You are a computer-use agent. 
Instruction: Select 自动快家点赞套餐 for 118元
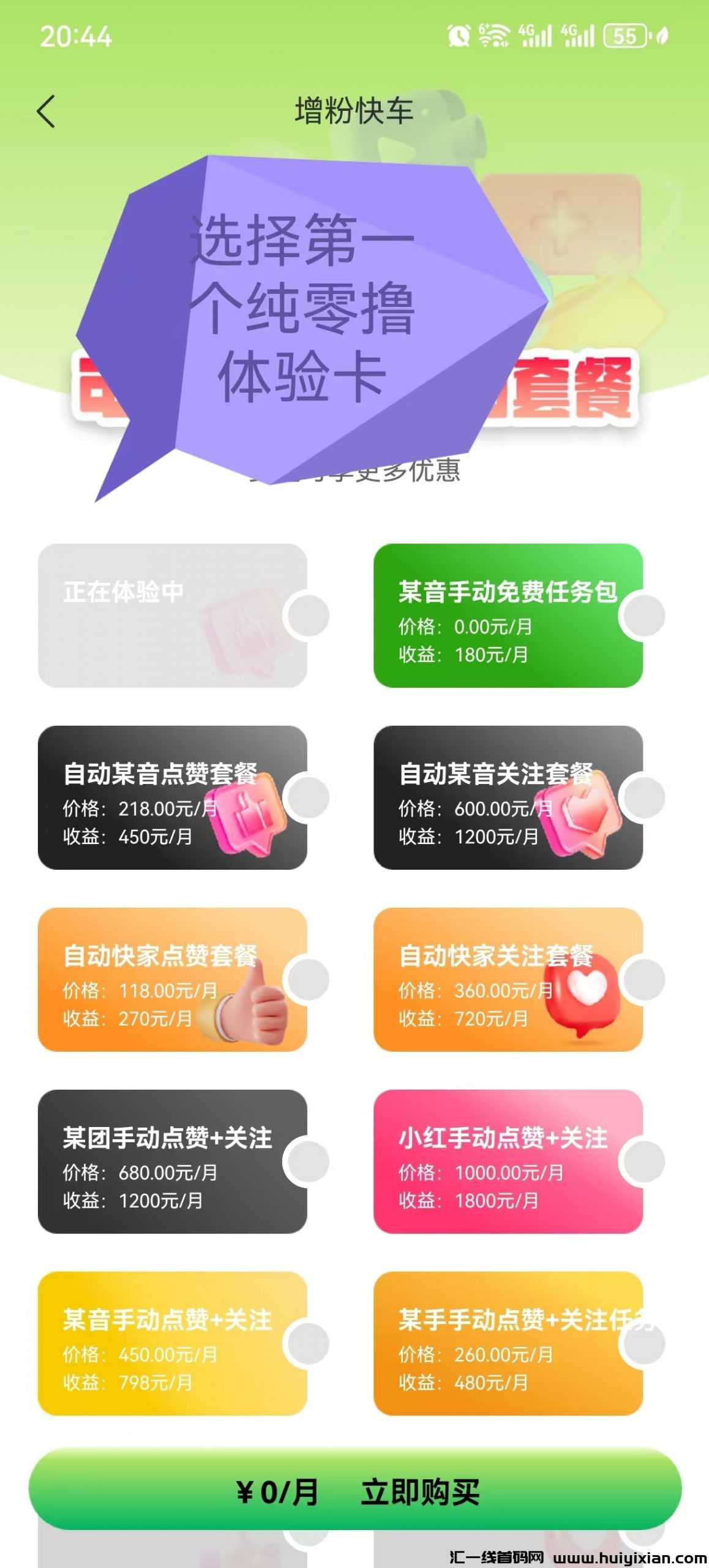click(172, 979)
